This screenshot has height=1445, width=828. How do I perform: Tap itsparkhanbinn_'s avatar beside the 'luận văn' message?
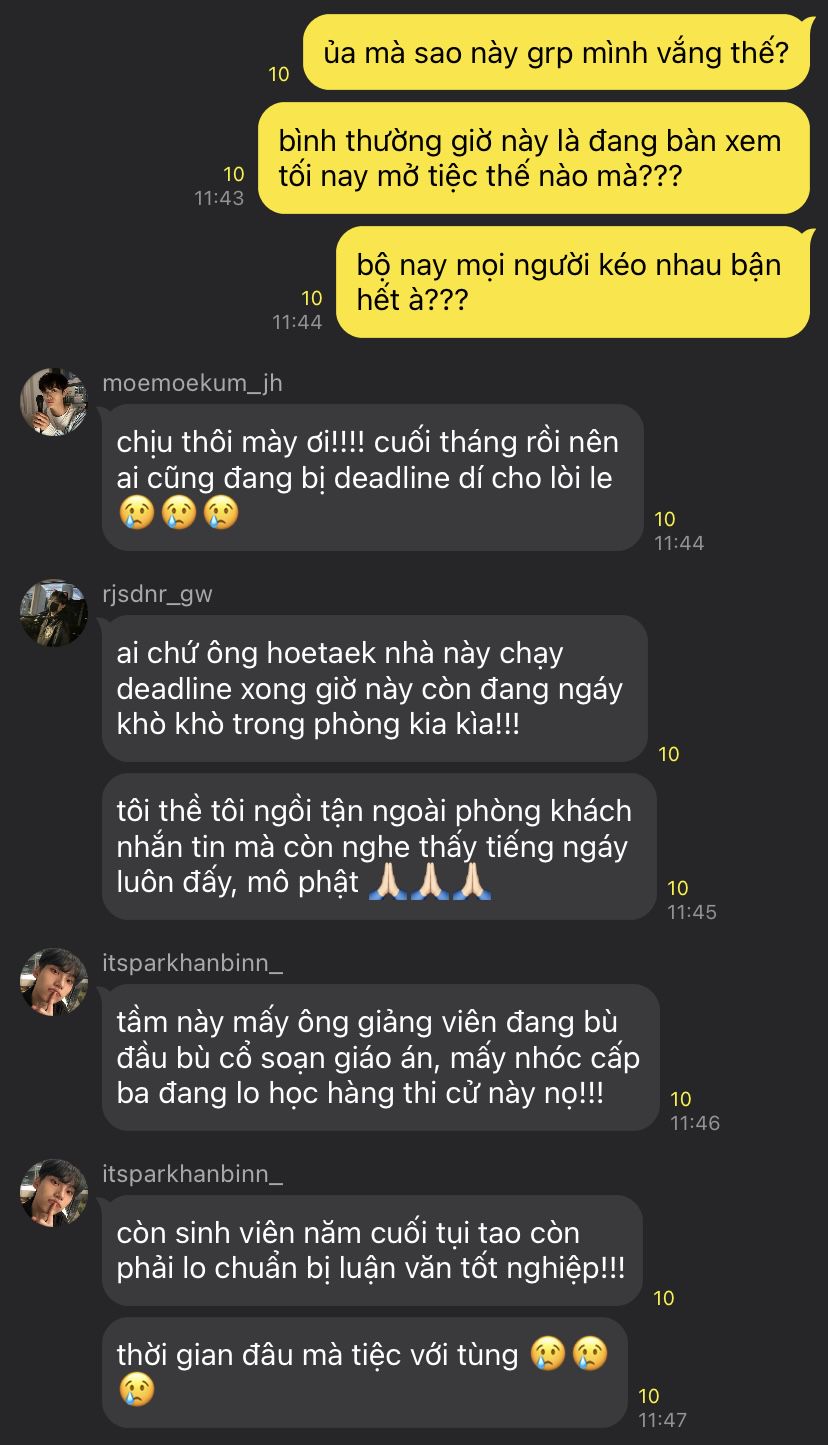(x=54, y=1193)
